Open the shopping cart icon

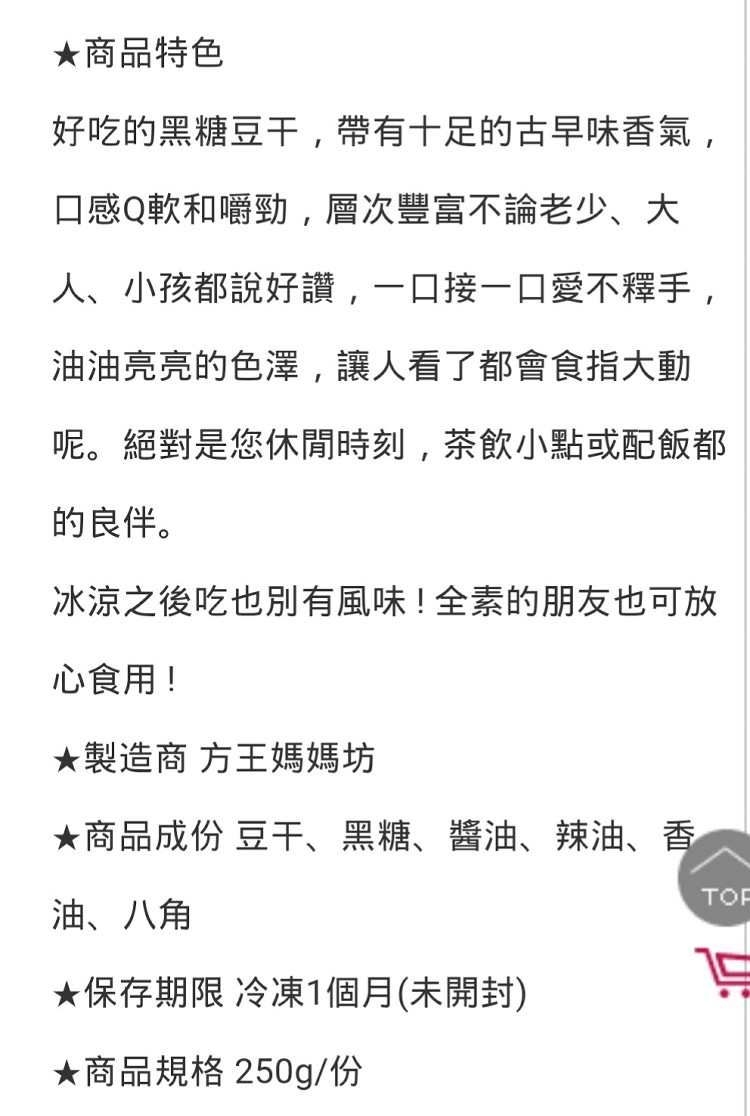[x=723, y=971]
